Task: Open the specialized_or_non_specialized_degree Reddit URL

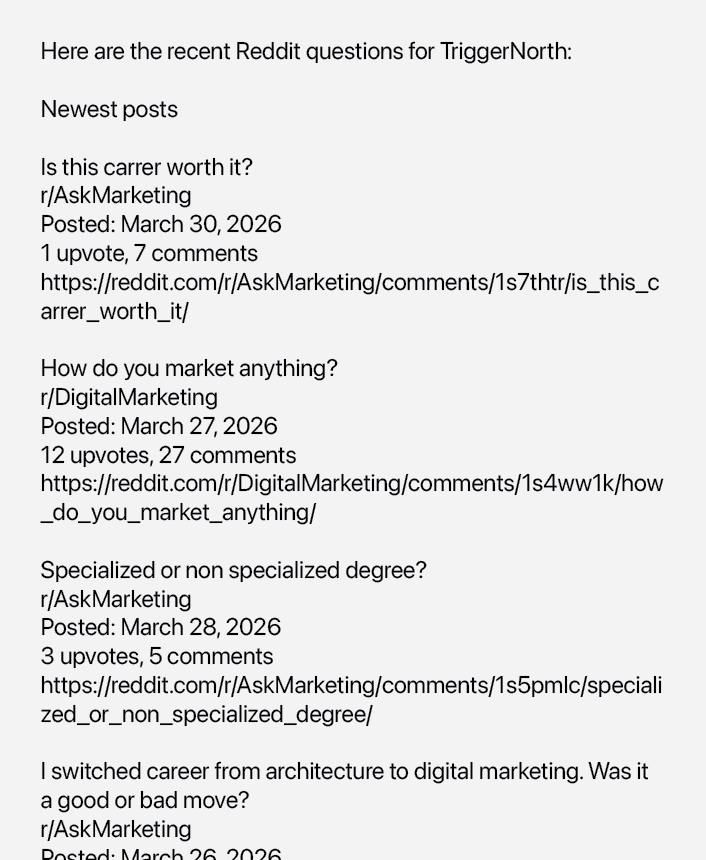Action: click(x=350, y=686)
